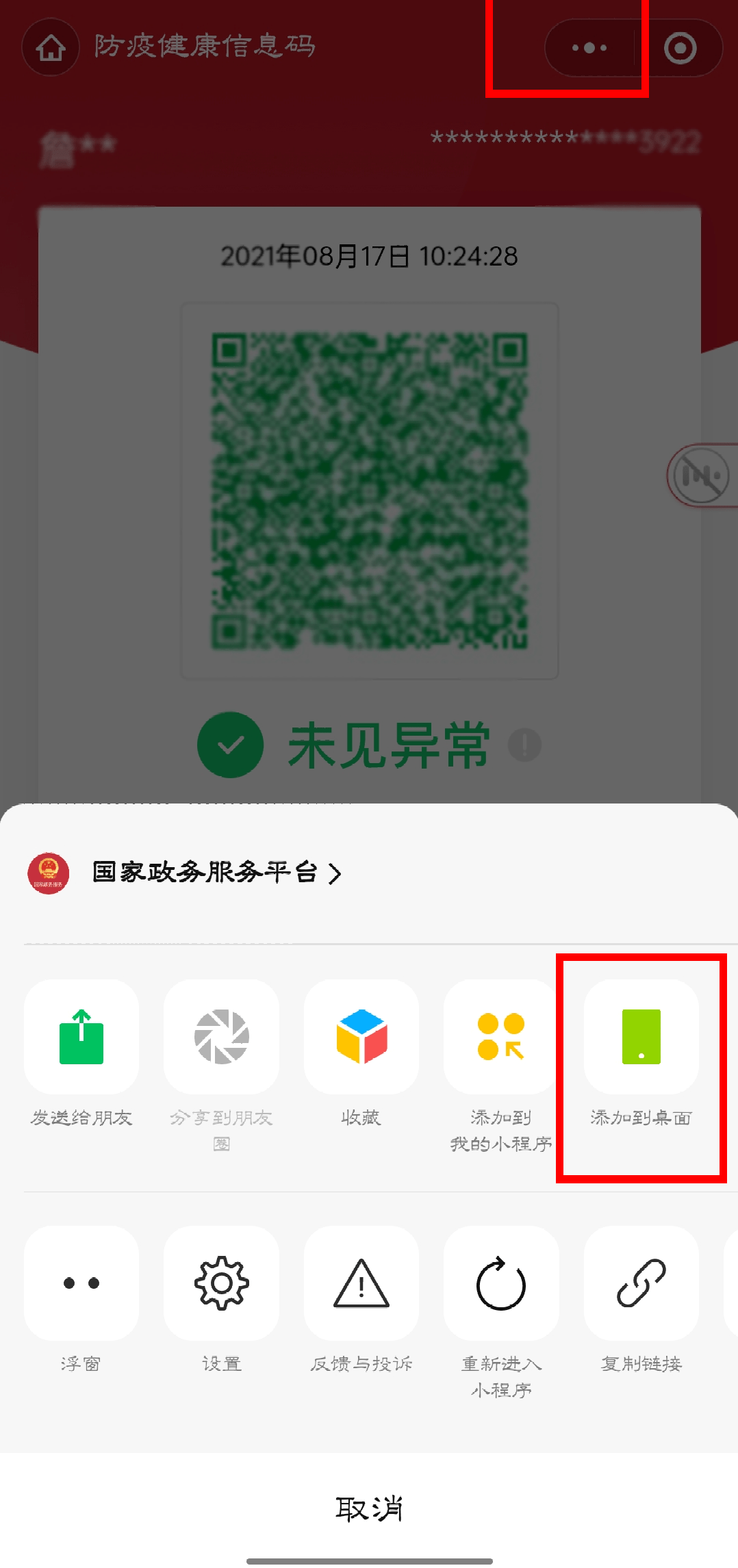
Task: Open 设置 via the gear icon
Action: pyautogui.click(x=221, y=1284)
